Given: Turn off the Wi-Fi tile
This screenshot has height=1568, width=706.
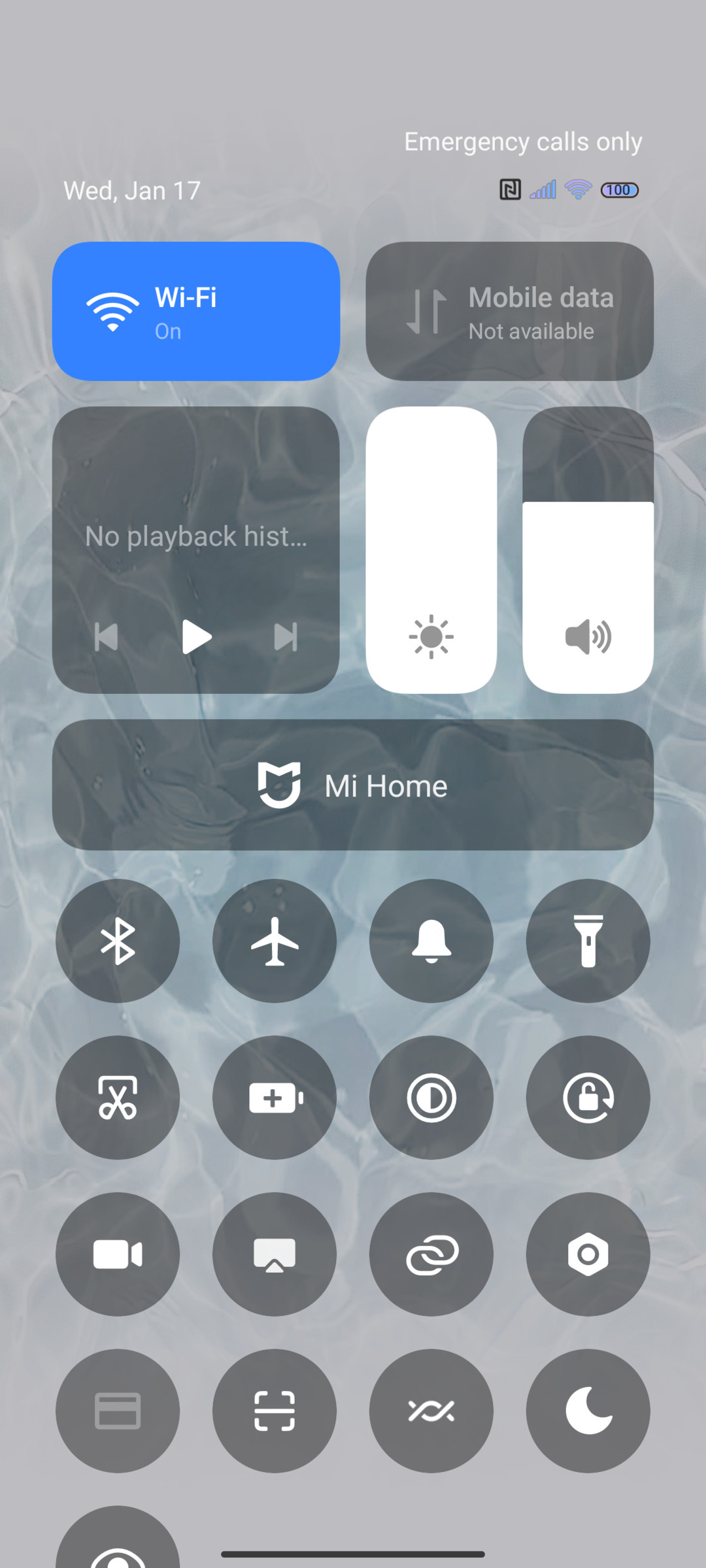Looking at the screenshot, I should tap(196, 311).
